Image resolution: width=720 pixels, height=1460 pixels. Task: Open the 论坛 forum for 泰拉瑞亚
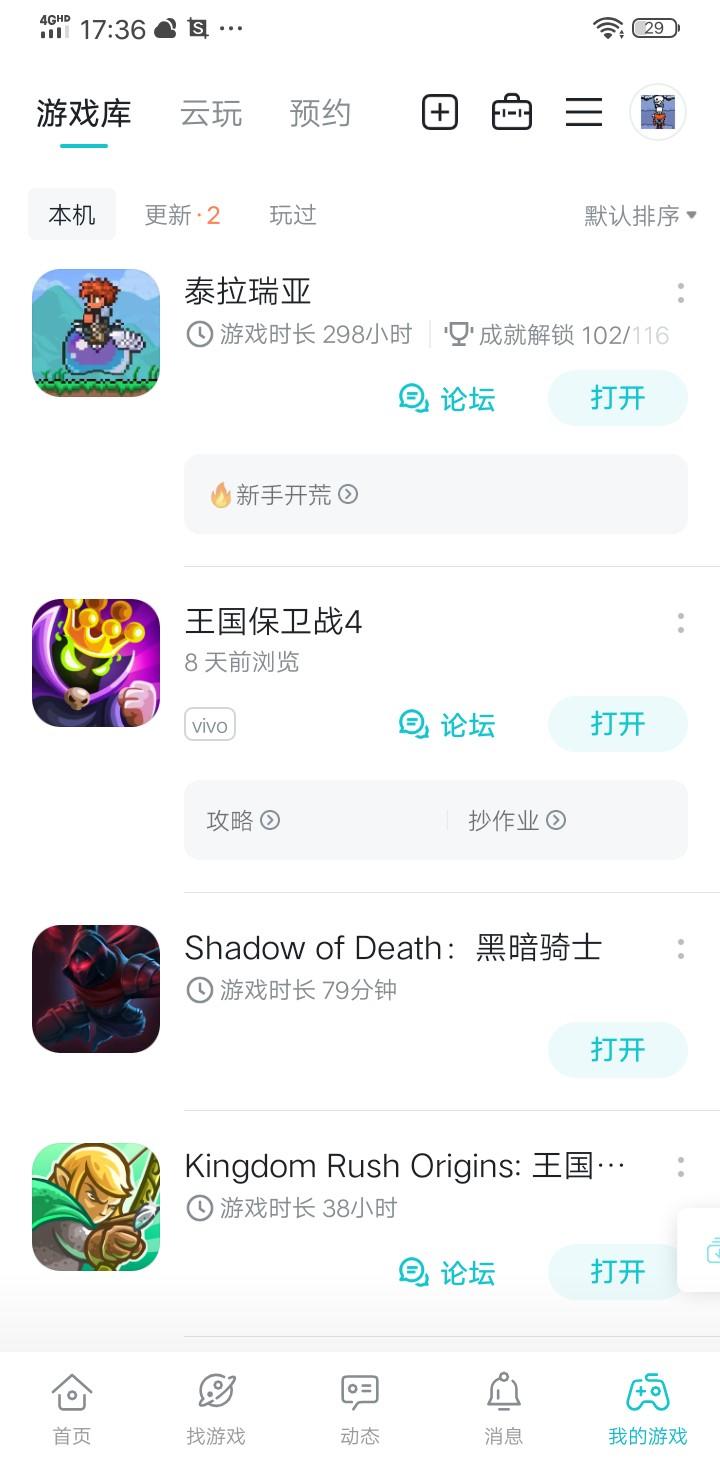[x=447, y=399]
